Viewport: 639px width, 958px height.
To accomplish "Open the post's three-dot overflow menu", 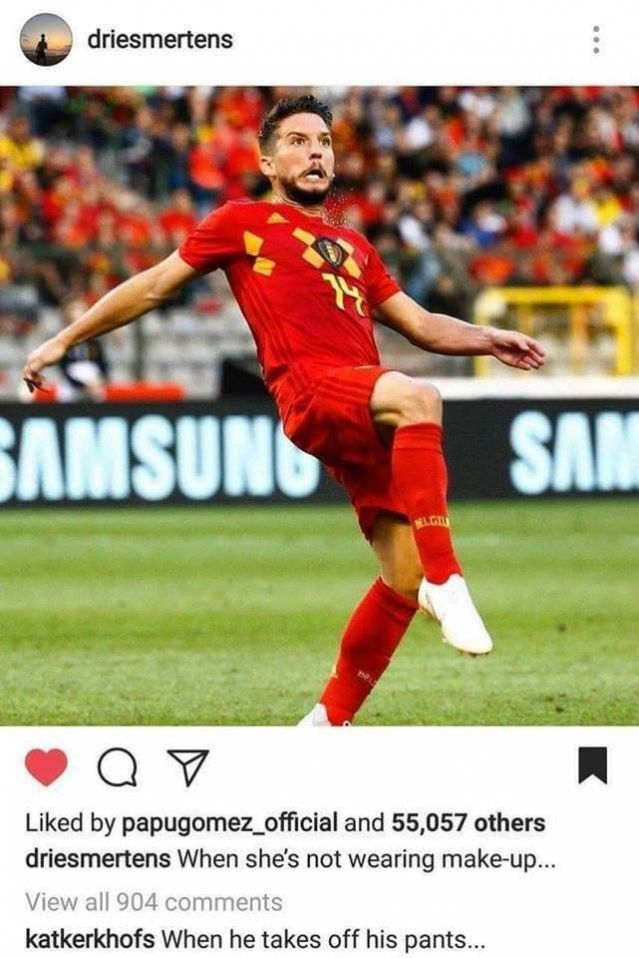I will point(596,40).
